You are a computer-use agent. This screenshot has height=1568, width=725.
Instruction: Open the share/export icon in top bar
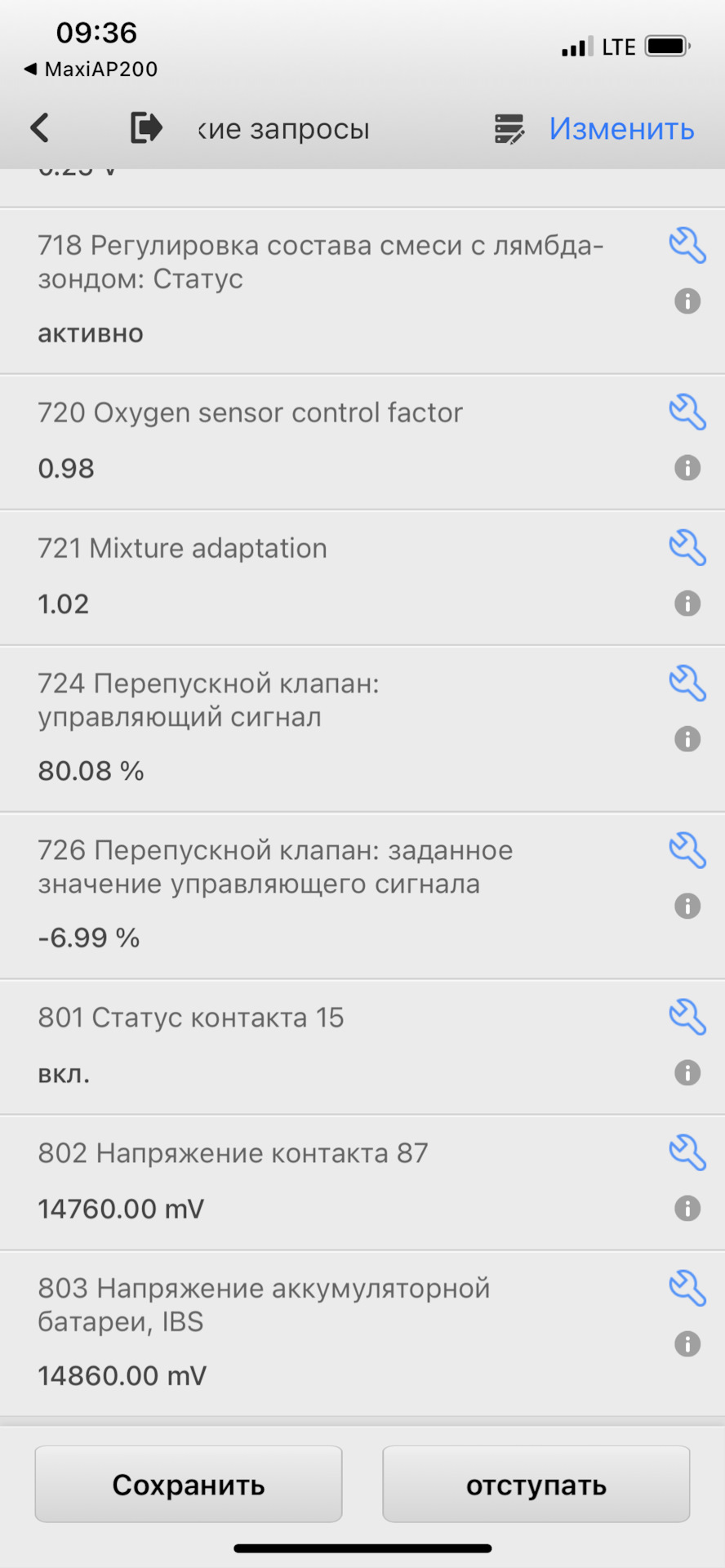pyautogui.click(x=145, y=128)
